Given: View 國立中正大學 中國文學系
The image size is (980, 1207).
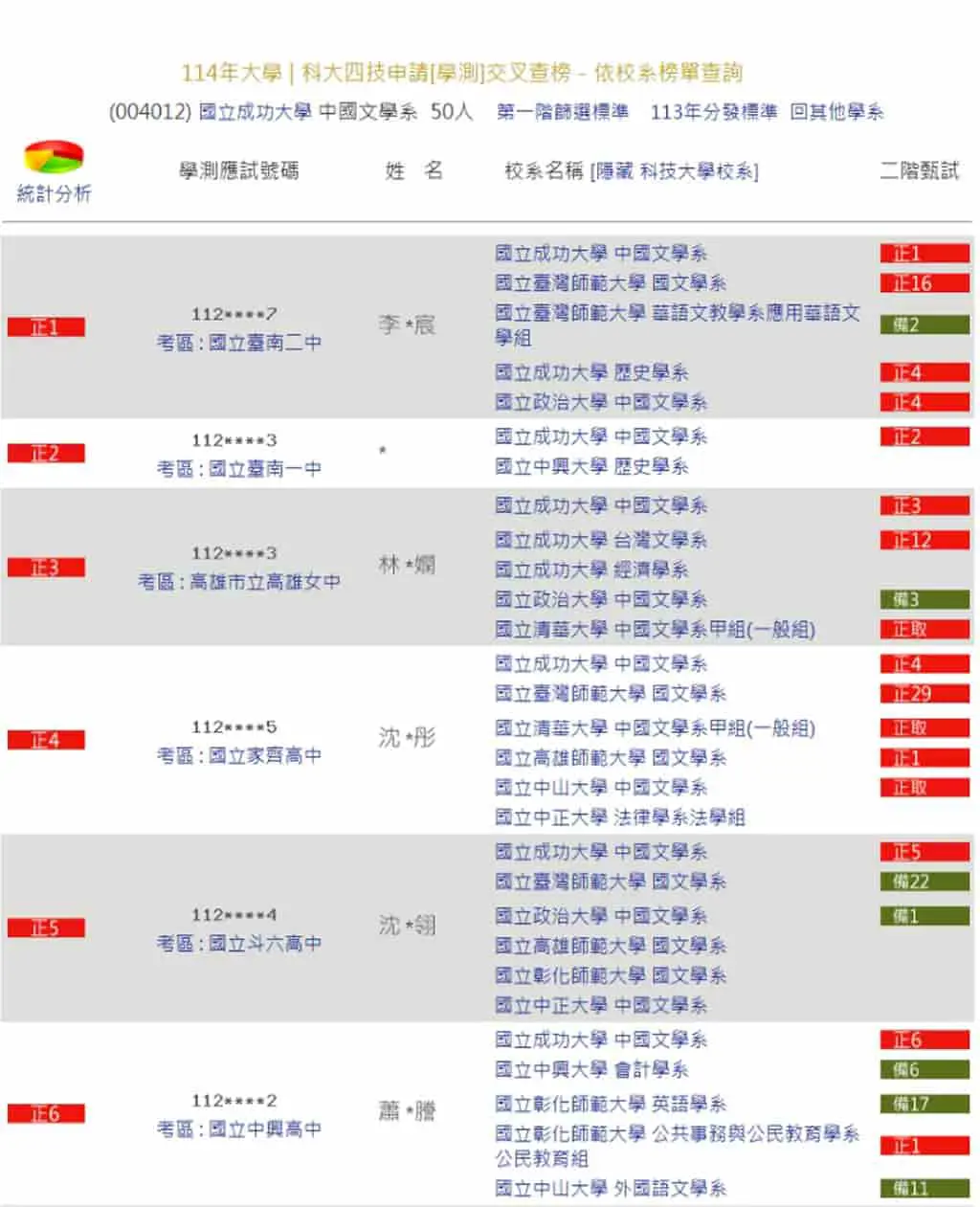Looking at the screenshot, I should tap(601, 1005).
